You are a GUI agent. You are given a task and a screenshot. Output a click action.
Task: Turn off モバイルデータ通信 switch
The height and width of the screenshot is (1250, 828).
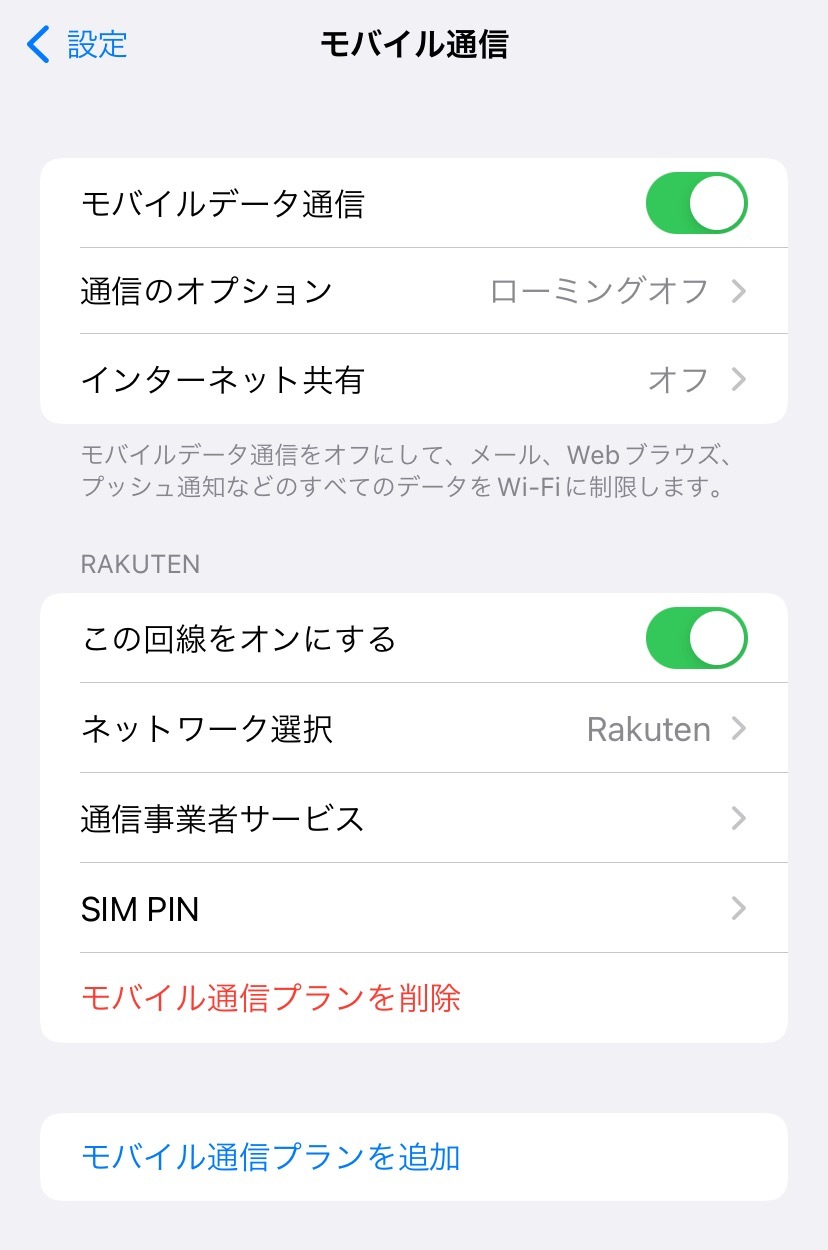coord(696,204)
